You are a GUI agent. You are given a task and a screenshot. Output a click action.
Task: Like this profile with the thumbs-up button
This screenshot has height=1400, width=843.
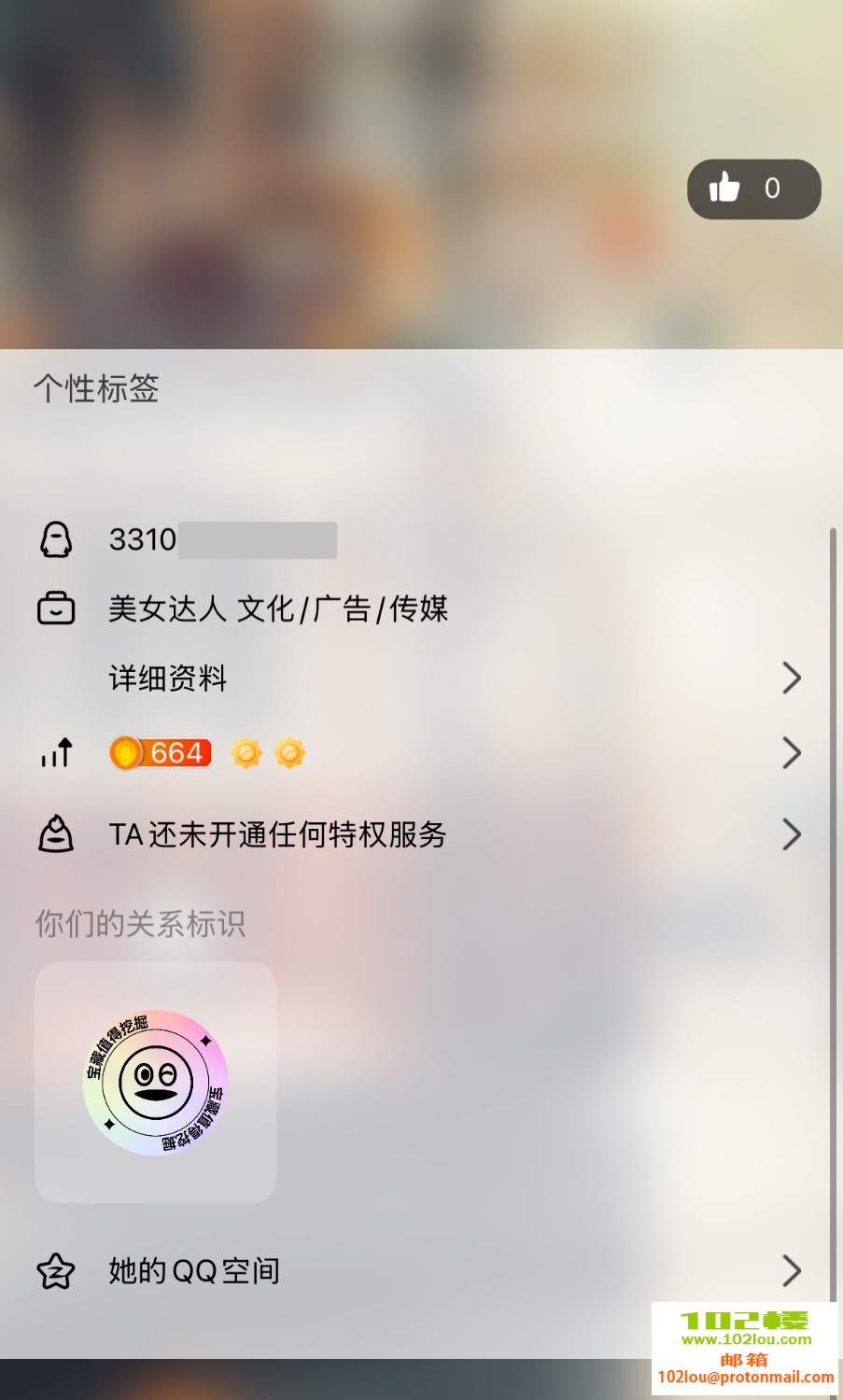[752, 189]
